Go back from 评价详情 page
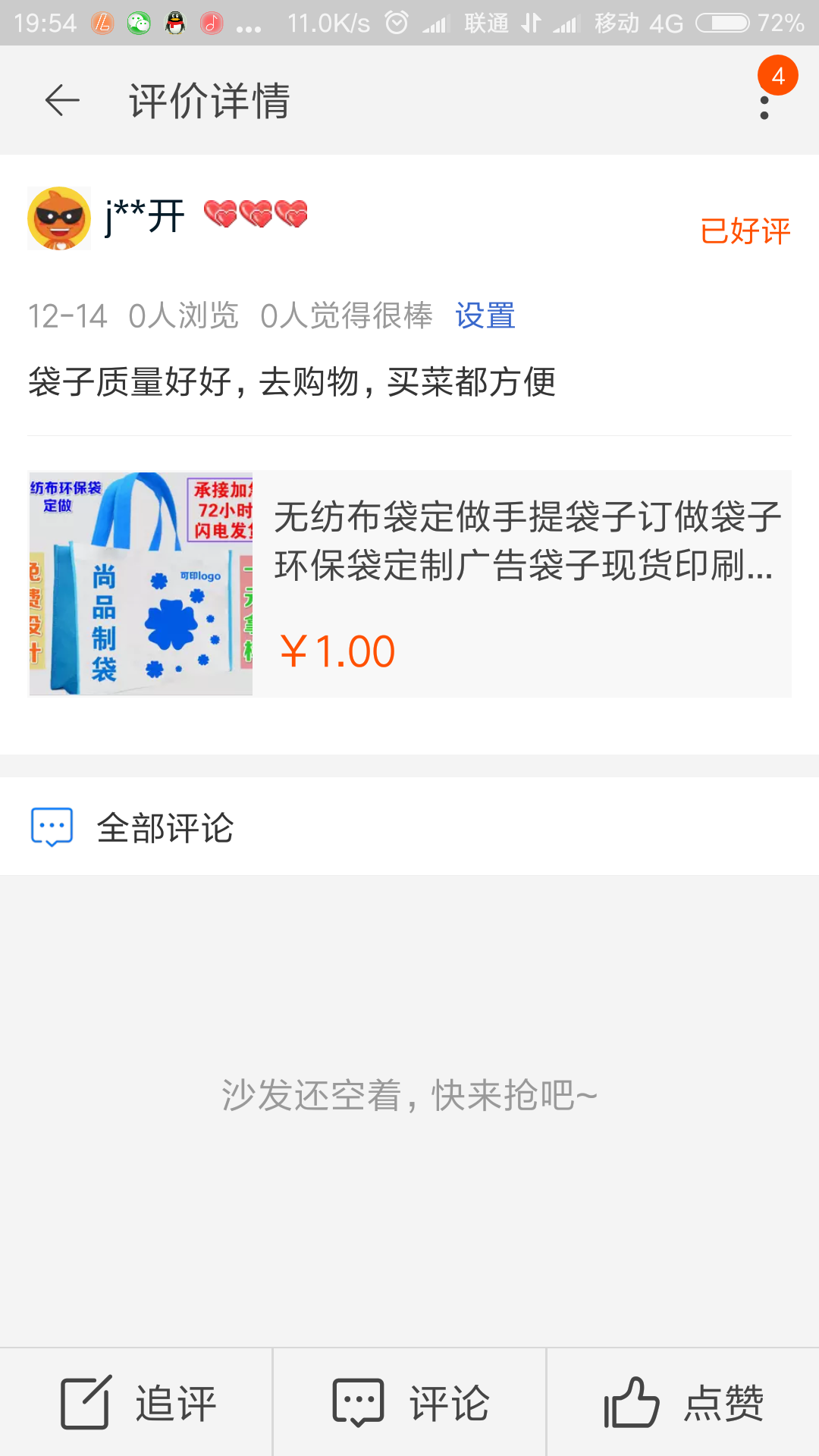 [x=62, y=101]
